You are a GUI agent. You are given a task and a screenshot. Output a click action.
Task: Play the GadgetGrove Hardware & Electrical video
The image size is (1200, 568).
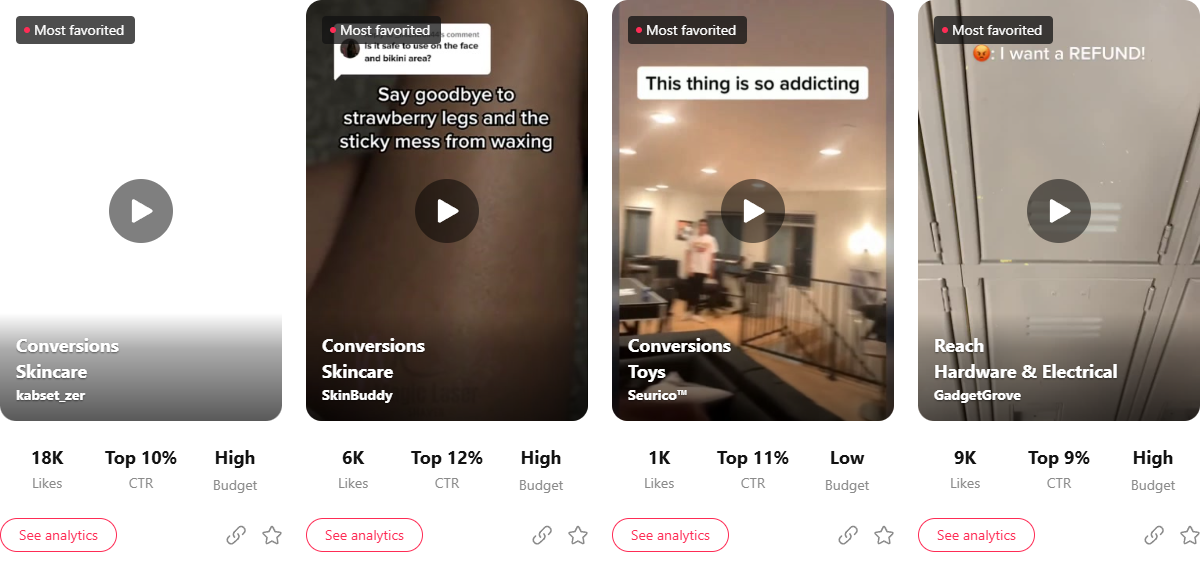[1059, 211]
